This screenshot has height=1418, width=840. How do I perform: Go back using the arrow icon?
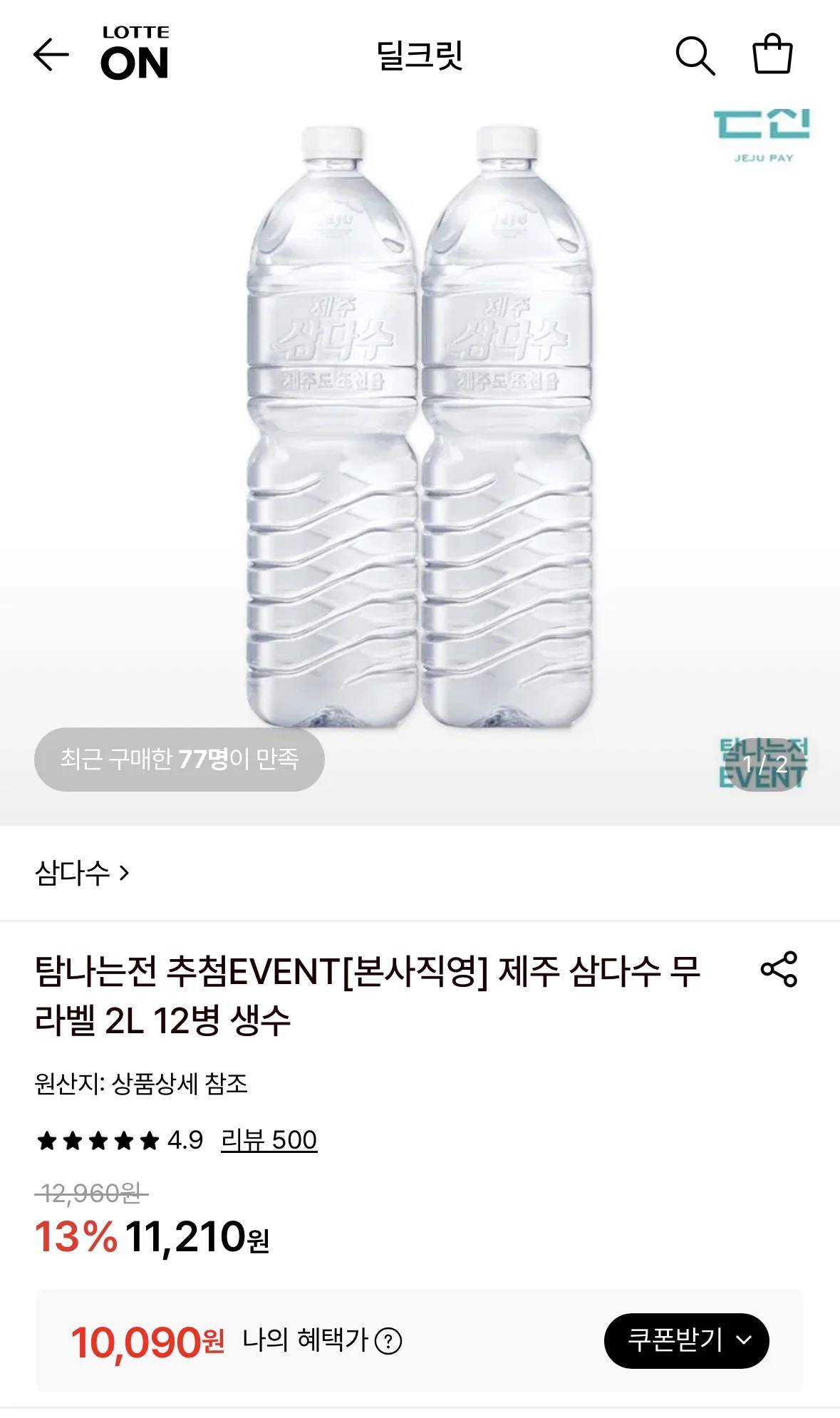(x=51, y=55)
